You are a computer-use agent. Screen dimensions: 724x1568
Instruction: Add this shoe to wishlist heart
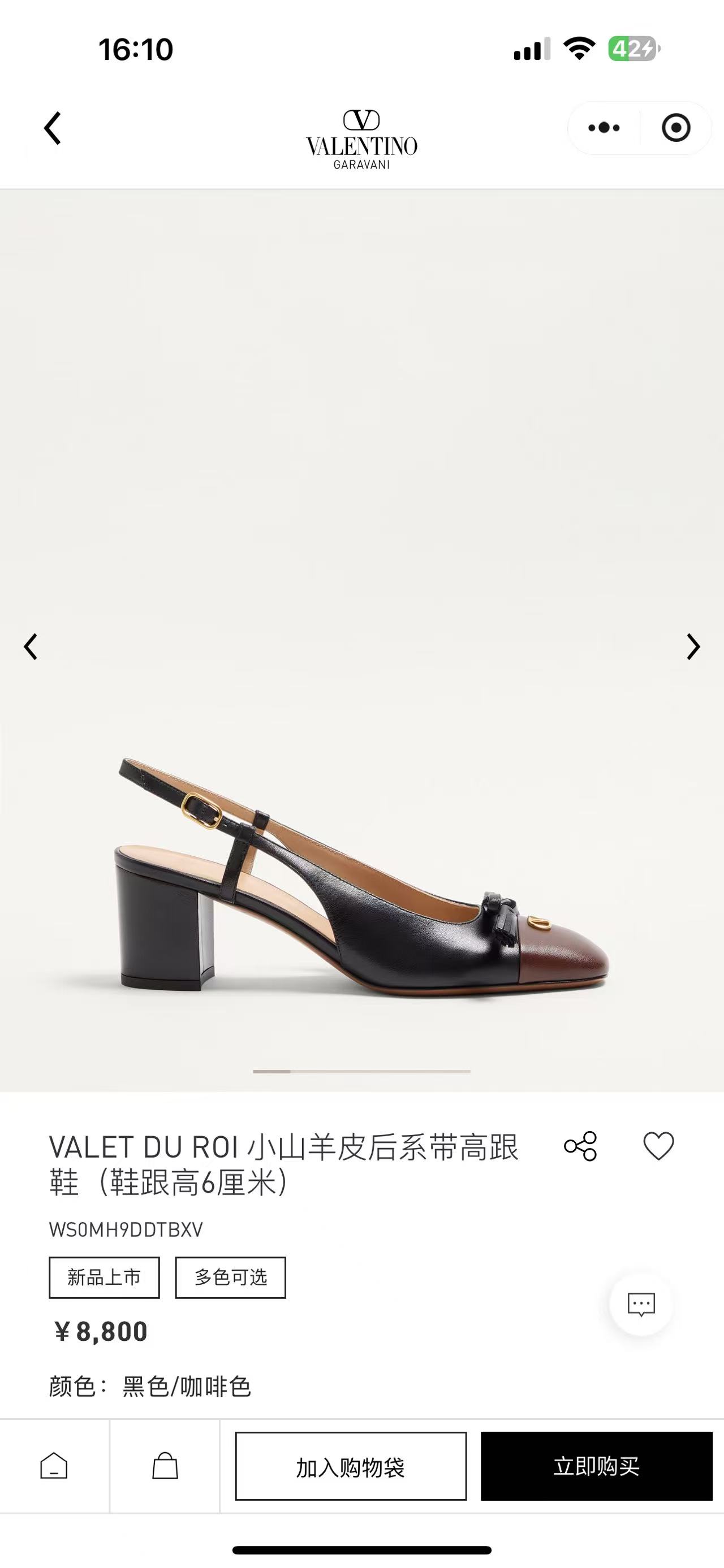[x=659, y=1146]
